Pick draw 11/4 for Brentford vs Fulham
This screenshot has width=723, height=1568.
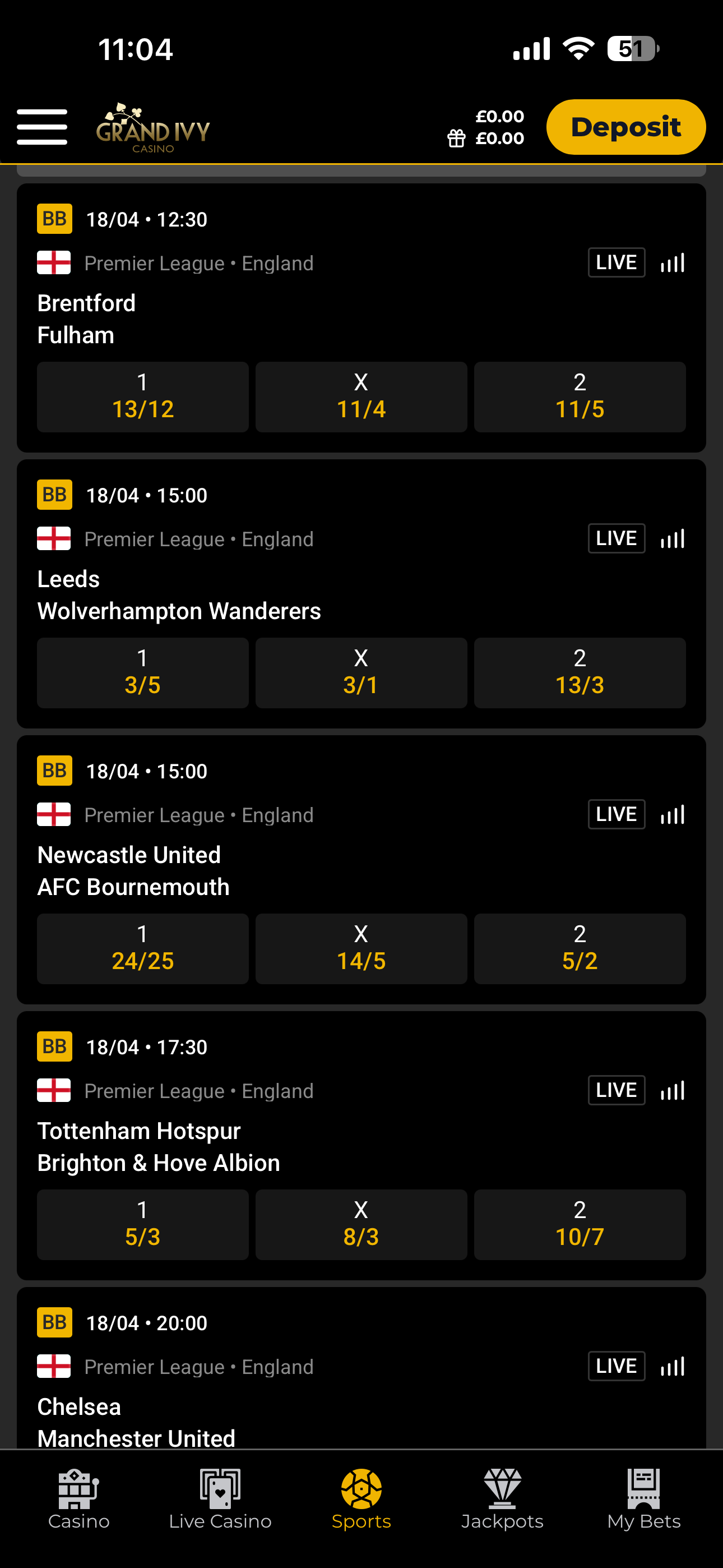coord(361,397)
